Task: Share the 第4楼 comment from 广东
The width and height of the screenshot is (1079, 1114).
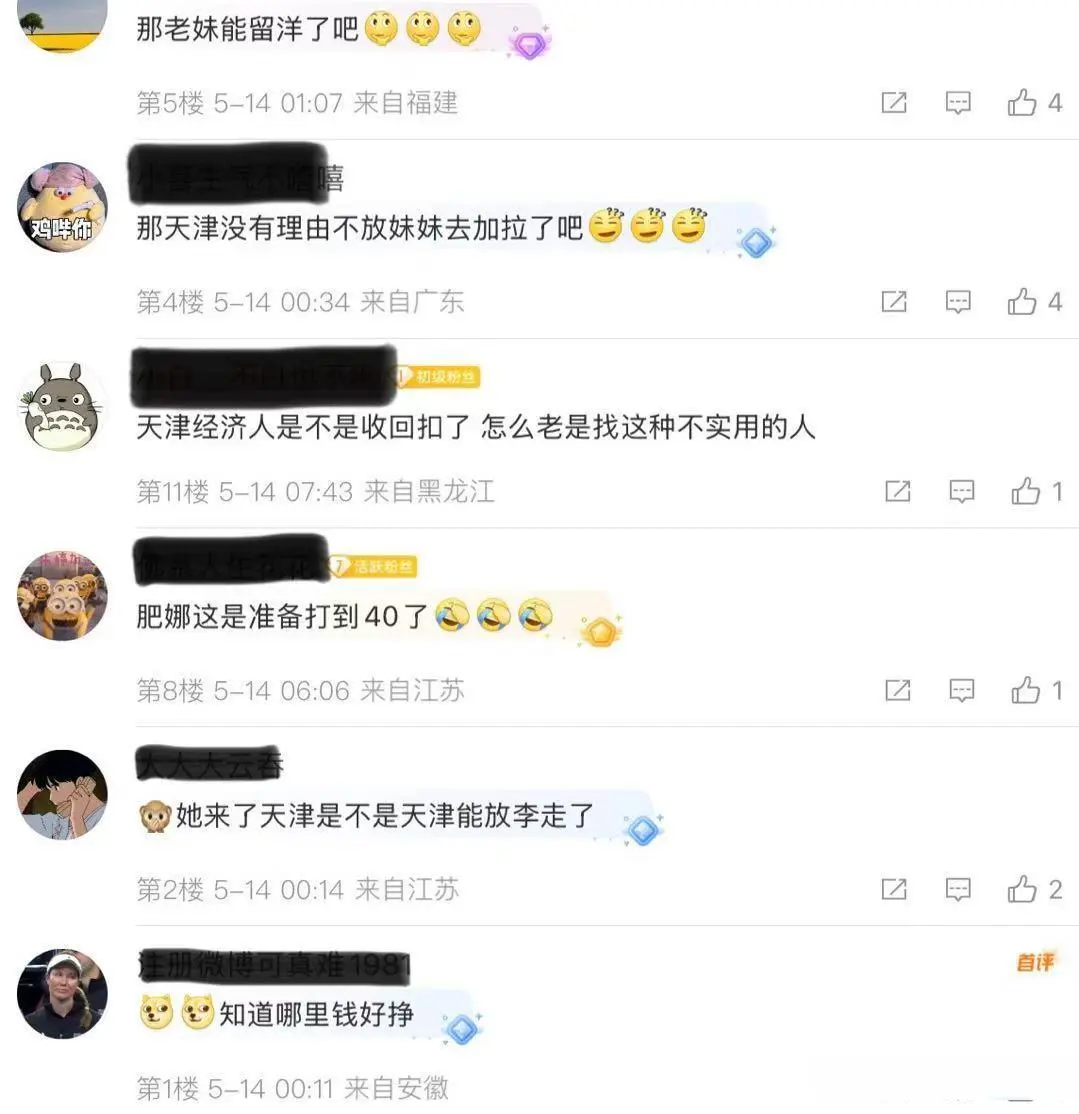Action: (x=893, y=301)
